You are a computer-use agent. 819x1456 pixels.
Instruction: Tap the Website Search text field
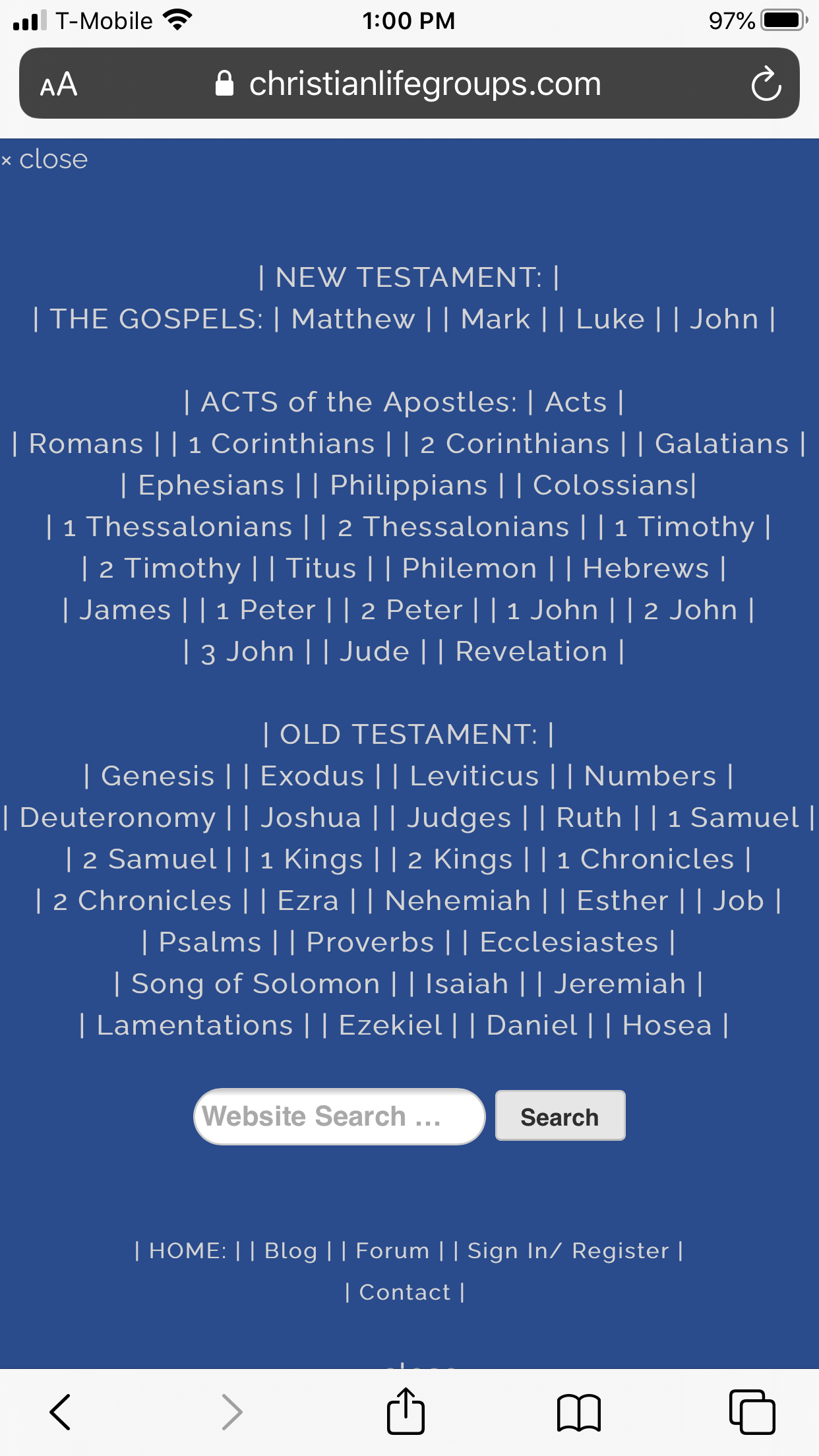[x=339, y=1116]
